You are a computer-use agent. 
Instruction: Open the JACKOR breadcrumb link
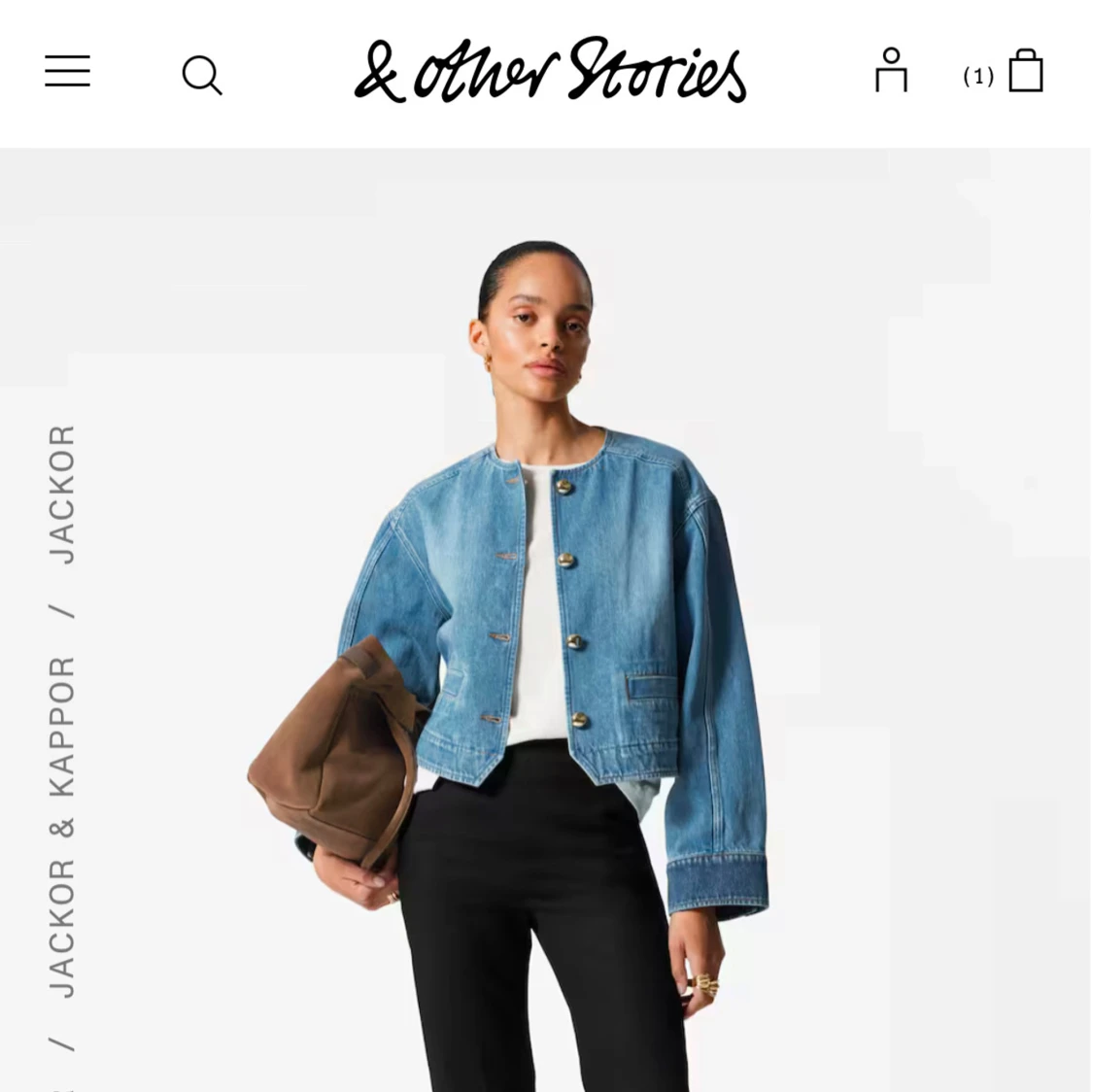coord(62,495)
